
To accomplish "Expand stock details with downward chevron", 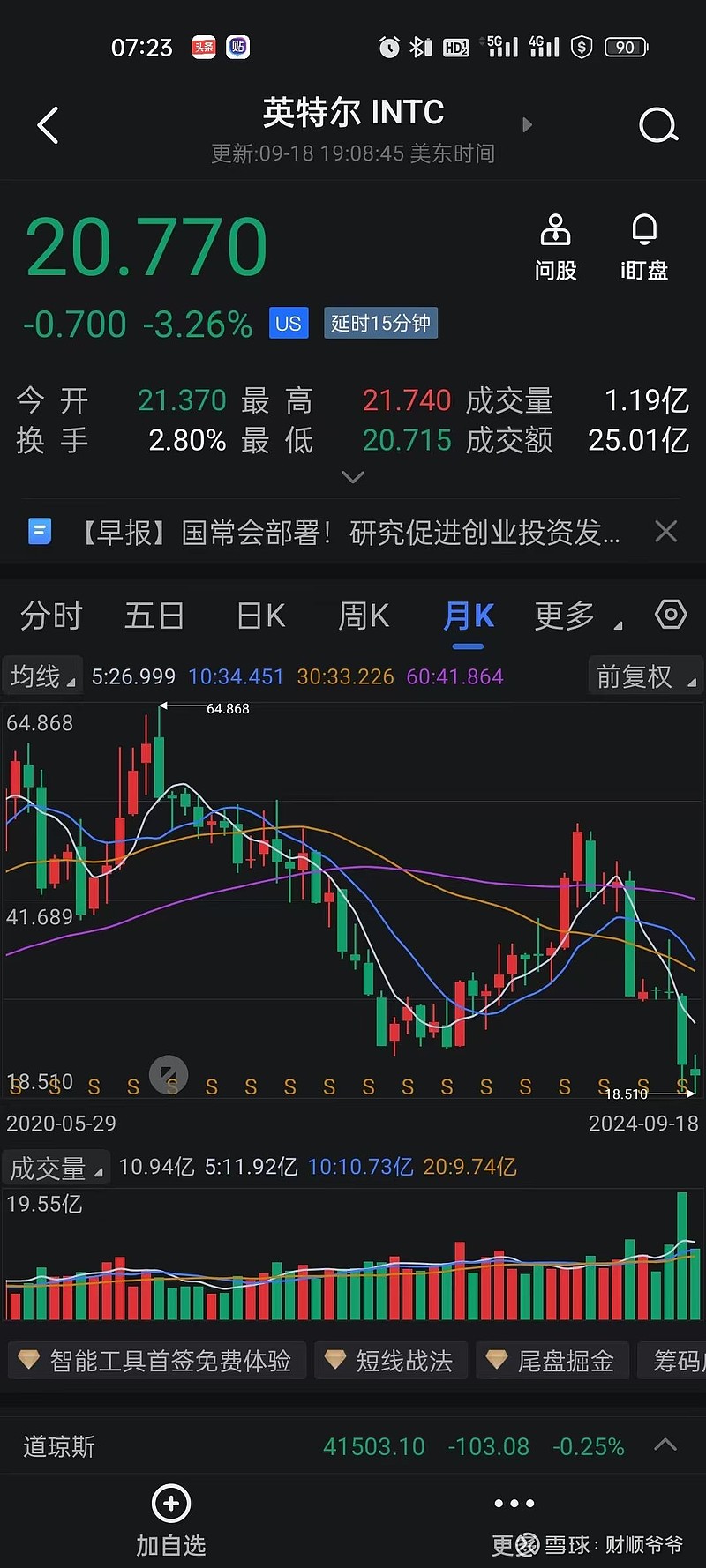I will (x=353, y=477).
